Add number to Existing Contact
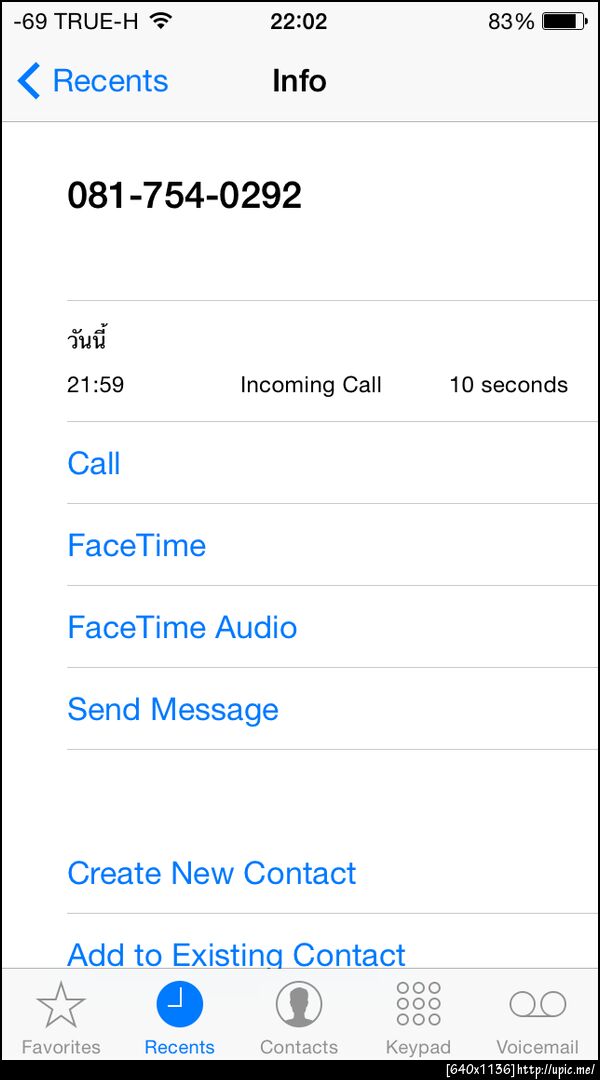Screen dimensions: 600x1080 (236, 954)
